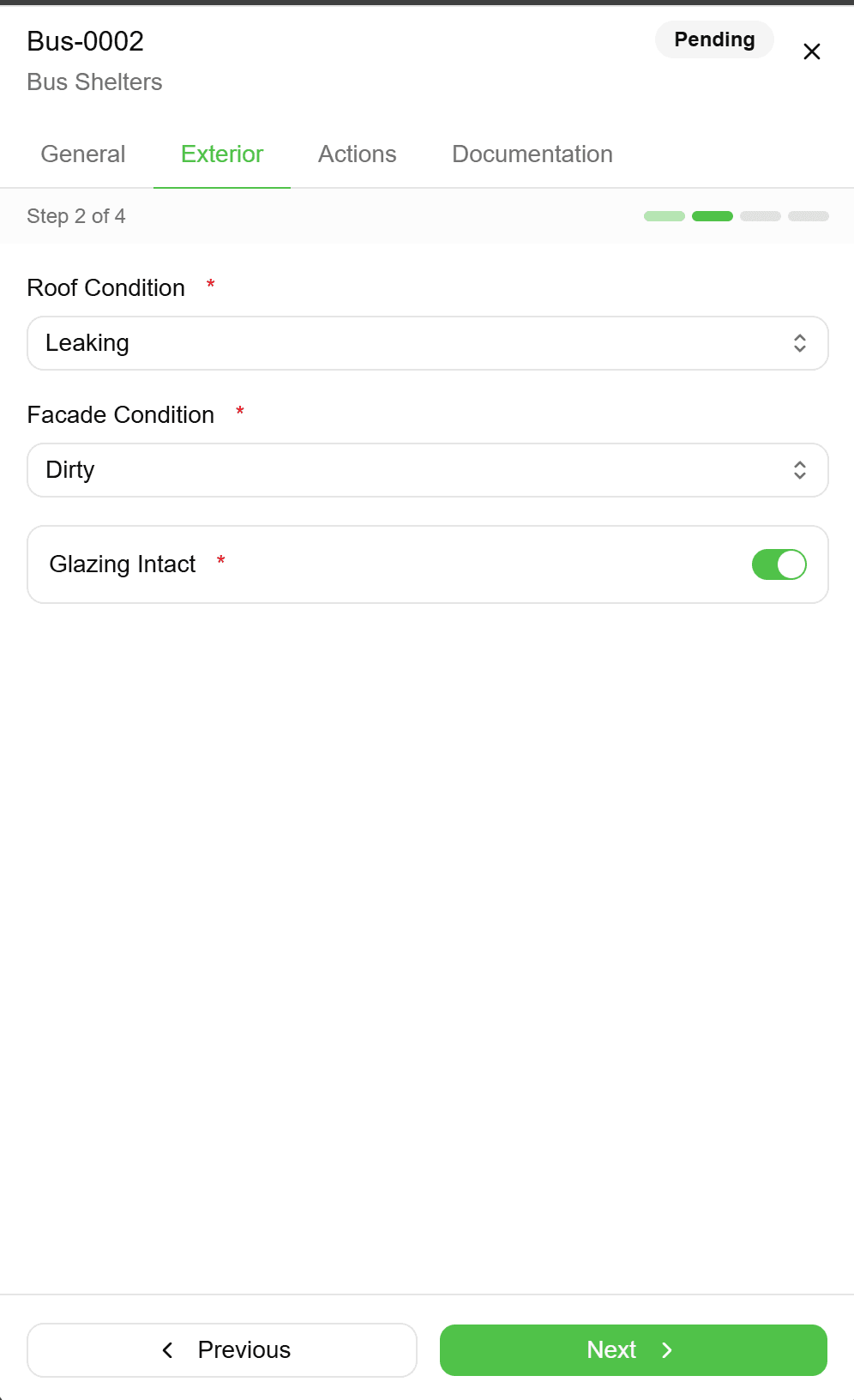This screenshot has height=1400, width=854.
Task: Continue with the Next button
Action: click(633, 1350)
